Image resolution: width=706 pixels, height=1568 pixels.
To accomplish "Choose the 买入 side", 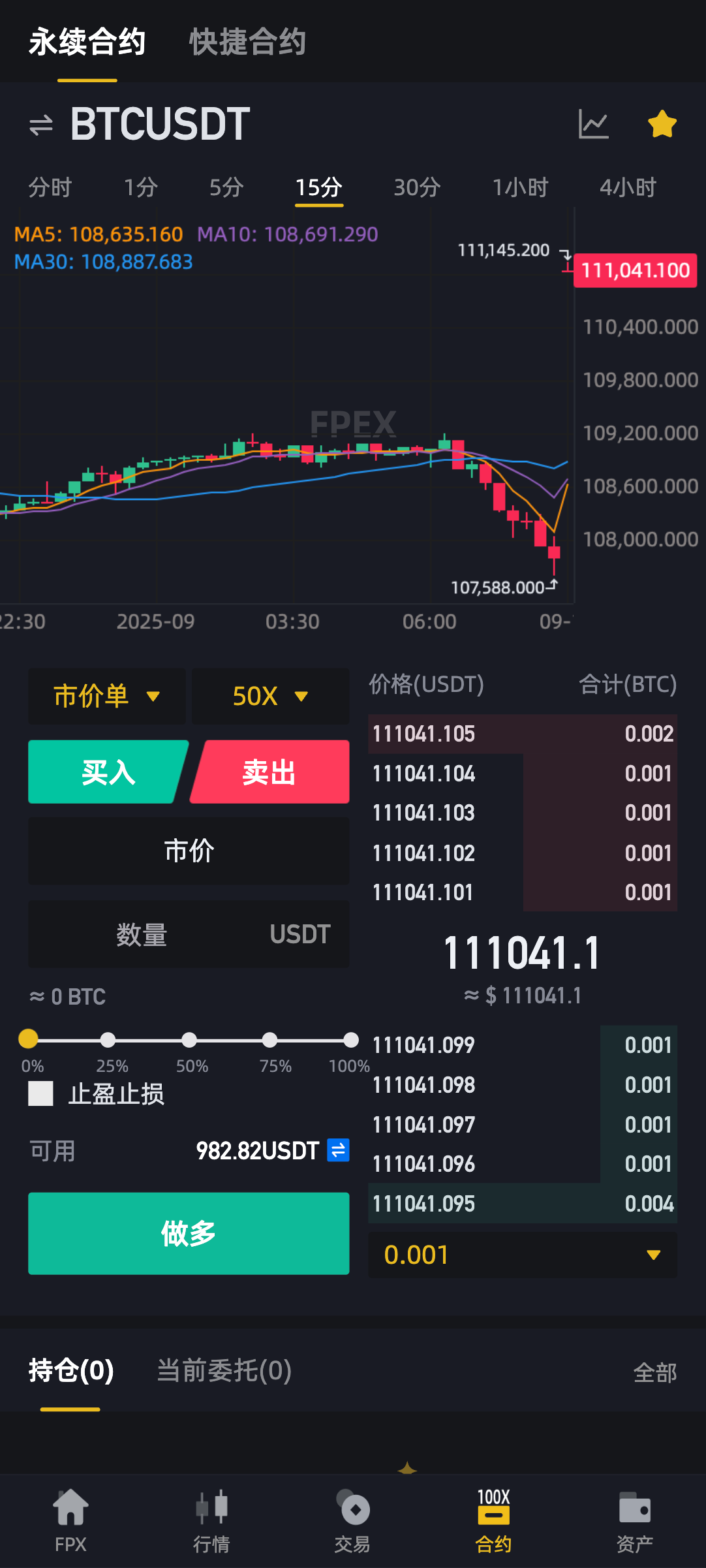I will (108, 772).
